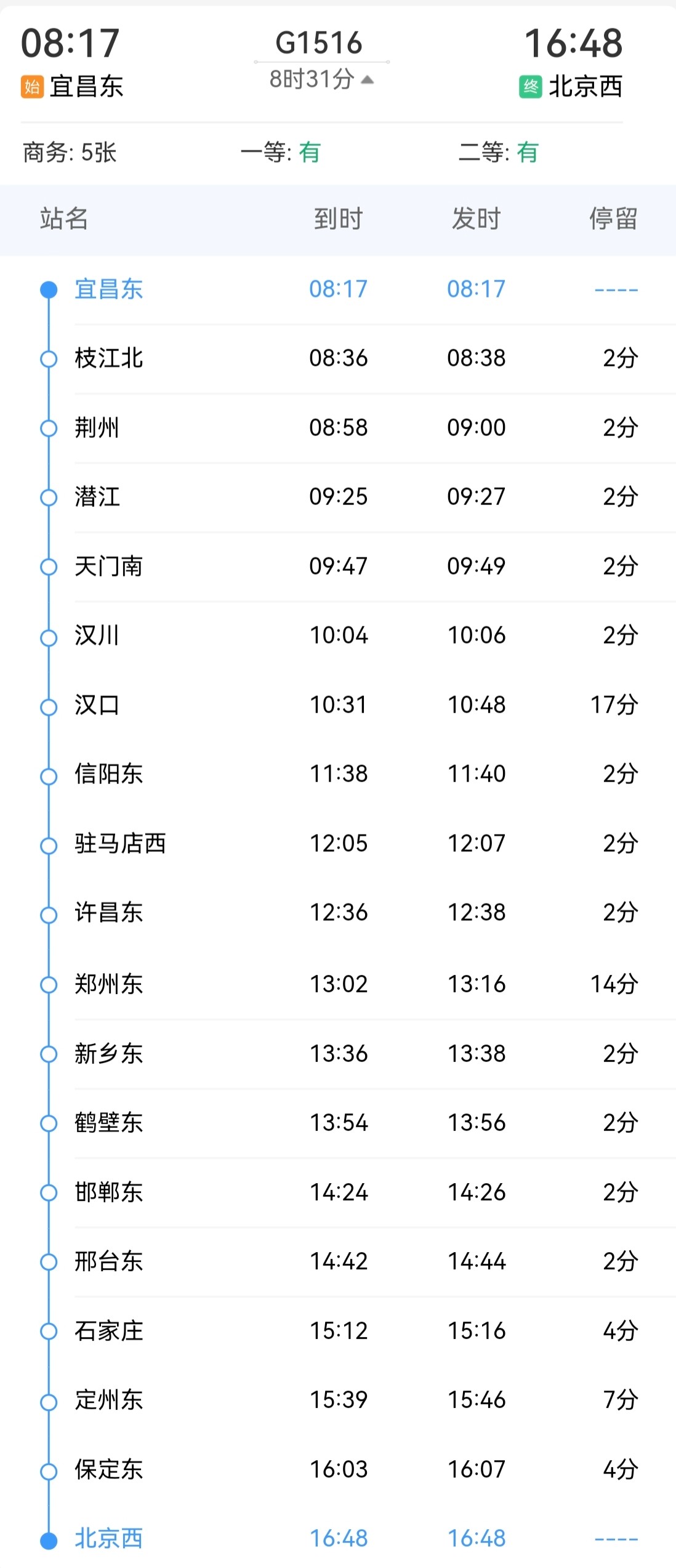Viewport: 676px width, 1568px height.
Task: Toggle the station dot beside 定州东
Action: [47, 1400]
